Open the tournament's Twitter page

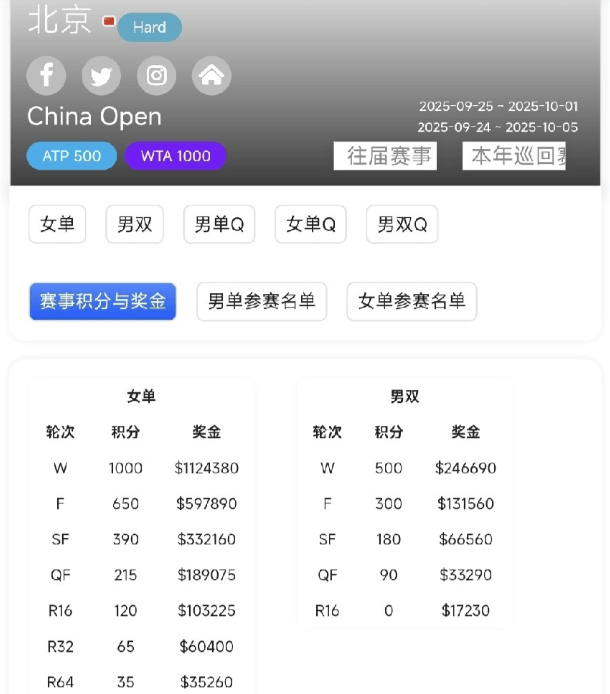(x=101, y=76)
